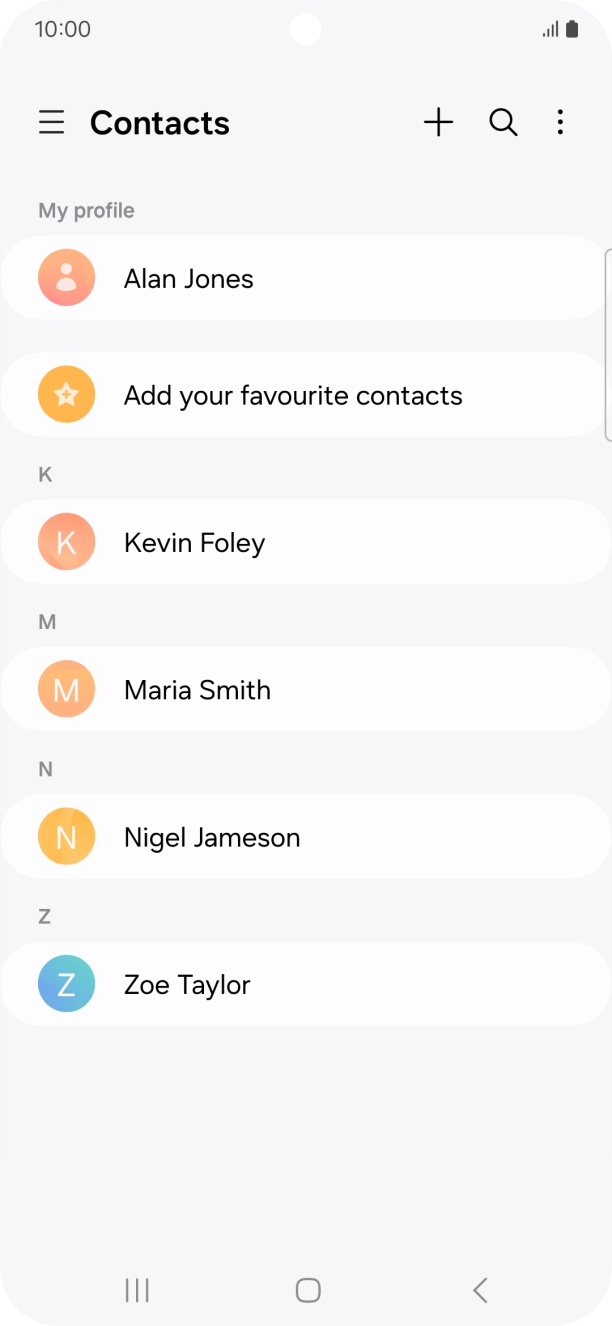Open contact search
This screenshot has height=1326, width=612.
[x=503, y=123]
